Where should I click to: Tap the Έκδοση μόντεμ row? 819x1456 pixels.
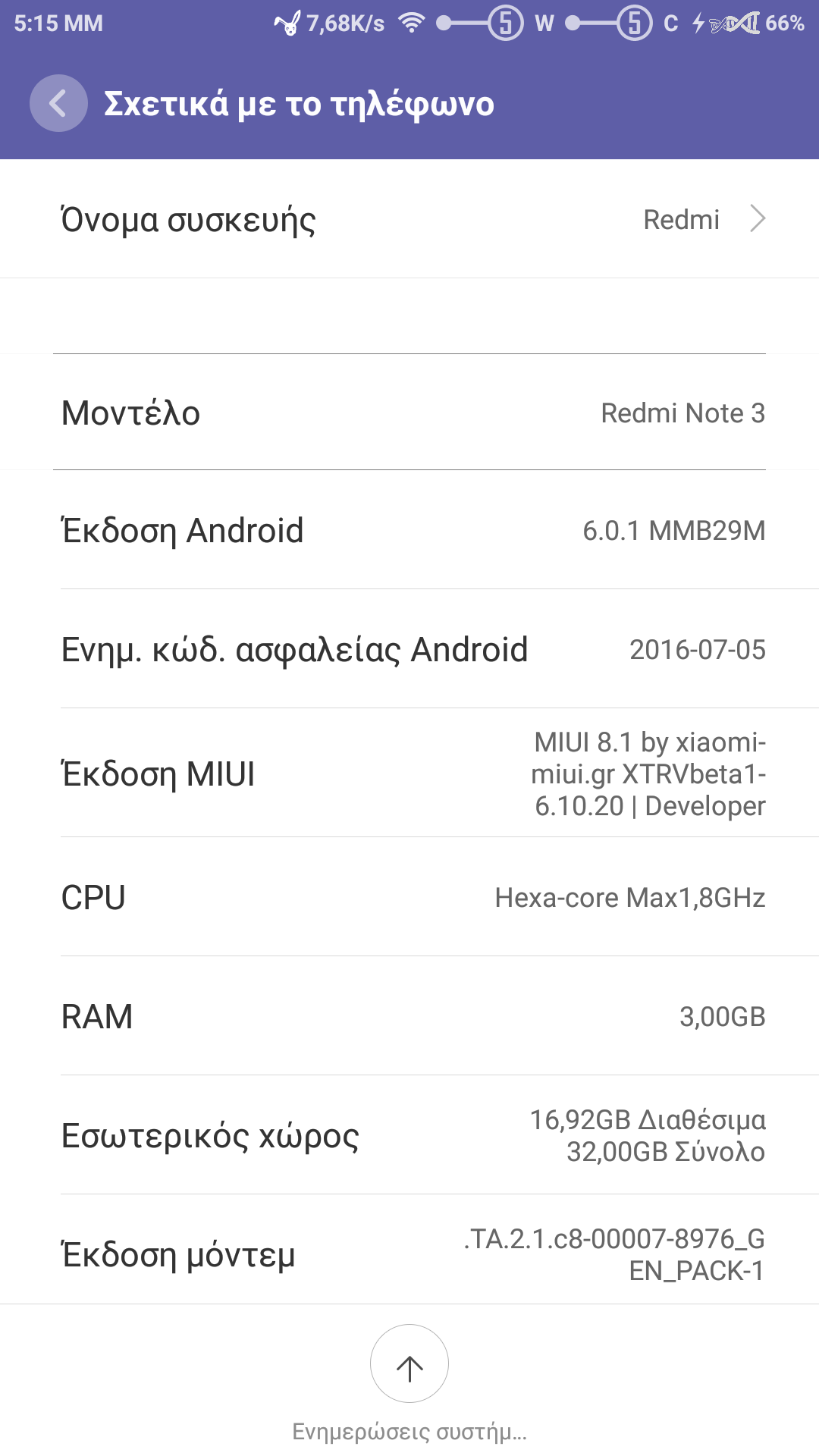pos(409,1254)
